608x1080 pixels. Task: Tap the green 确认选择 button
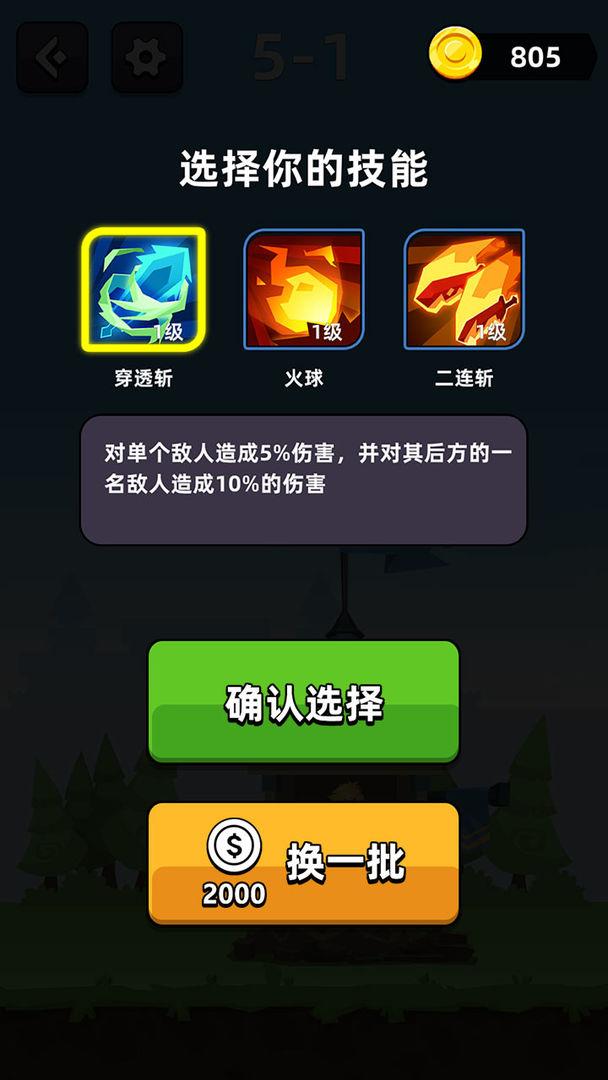click(304, 702)
